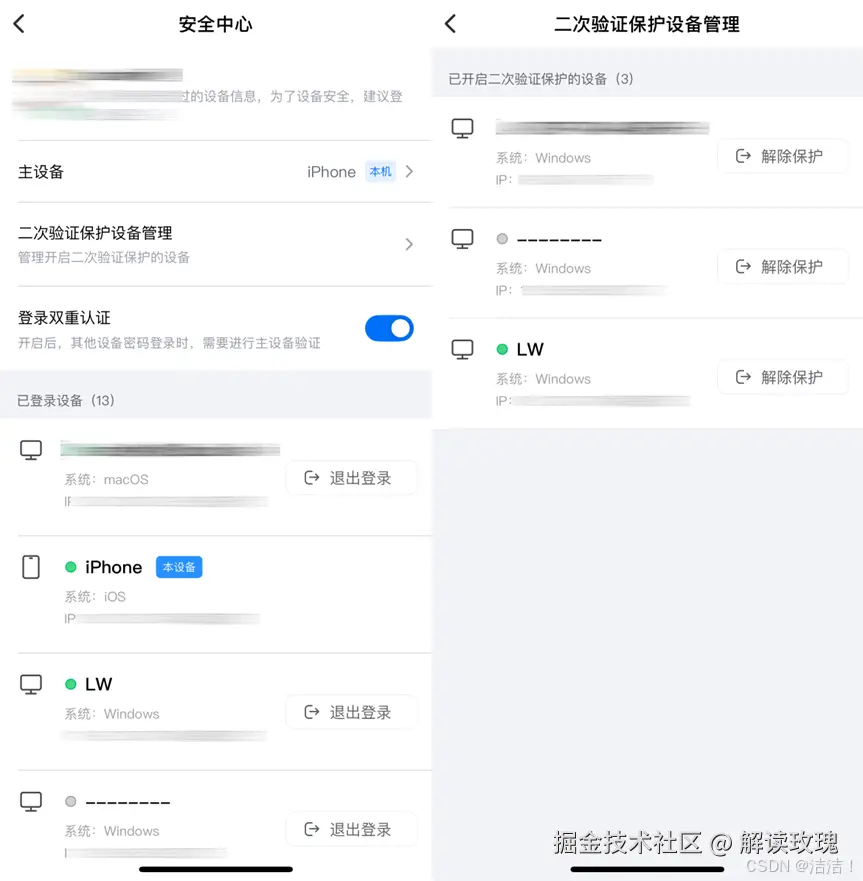This screenshot has height=881, width=863.
Task: Click the unbind icon in LW's 解除保护 button
Action: pos(741,377)
